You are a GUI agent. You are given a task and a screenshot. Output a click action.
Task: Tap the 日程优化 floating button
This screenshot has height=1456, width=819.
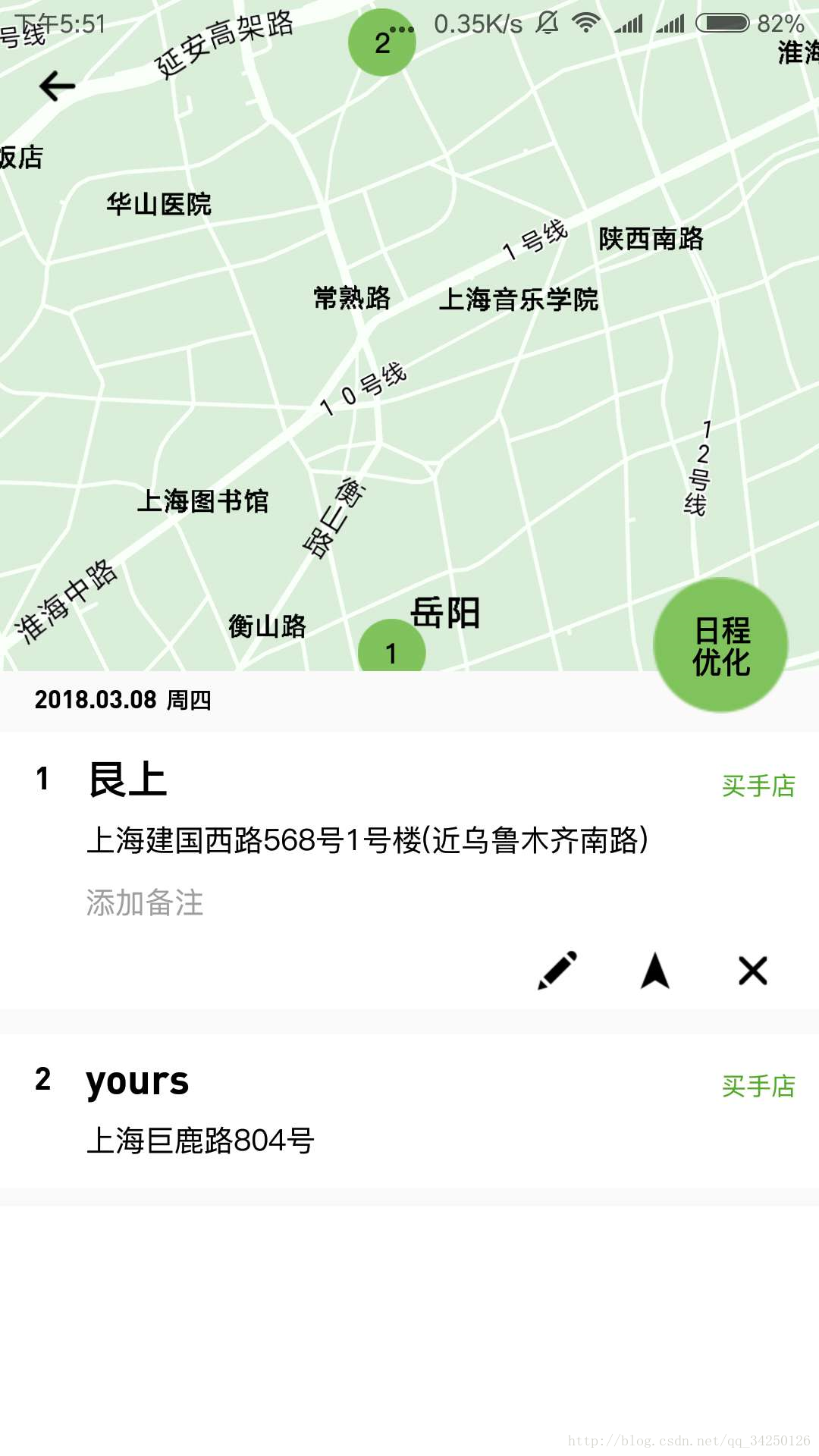click(x=720, y=645)
